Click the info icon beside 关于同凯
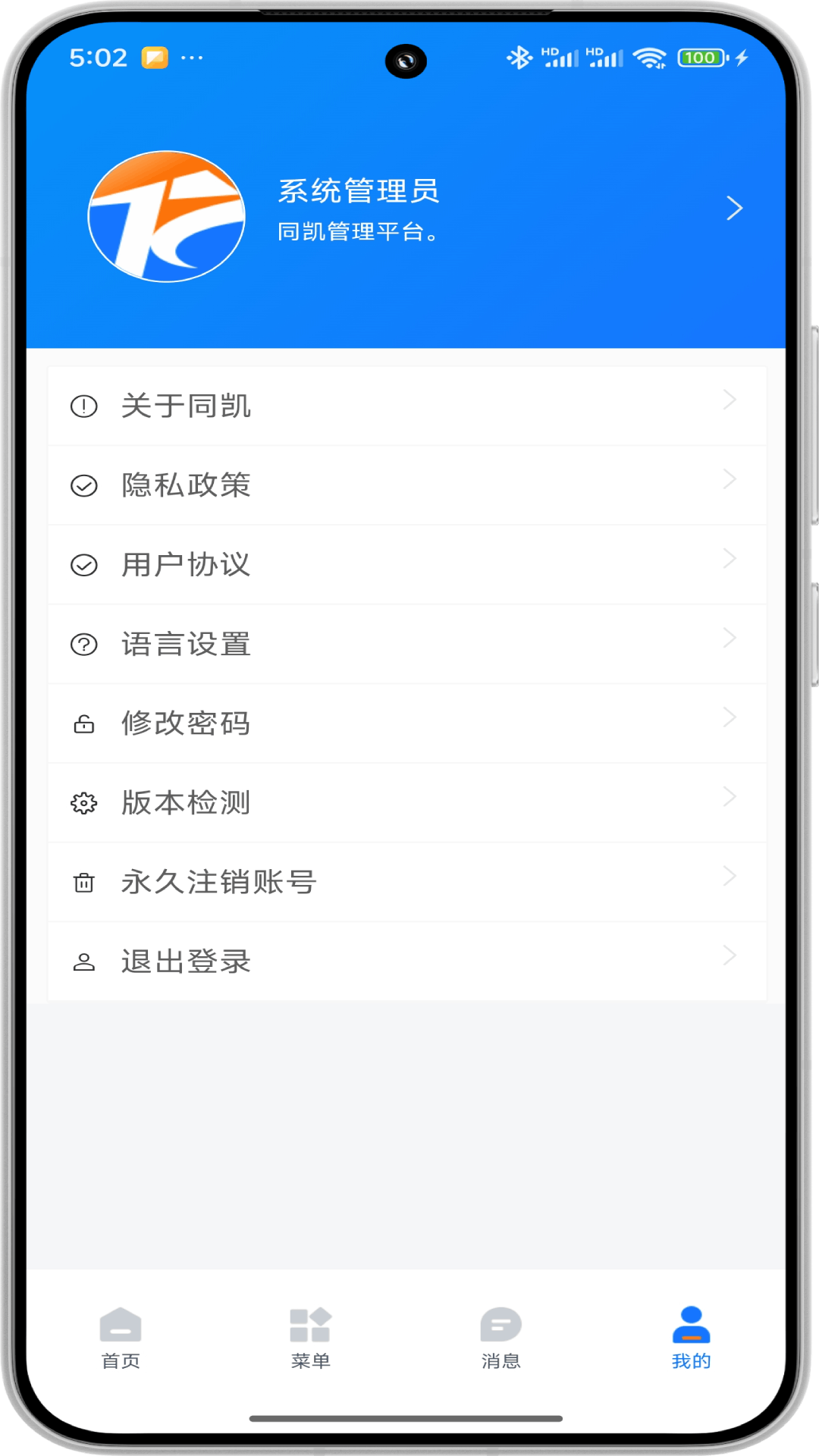This screenshot has width=819, height=1456. click(x=83, y=406)
